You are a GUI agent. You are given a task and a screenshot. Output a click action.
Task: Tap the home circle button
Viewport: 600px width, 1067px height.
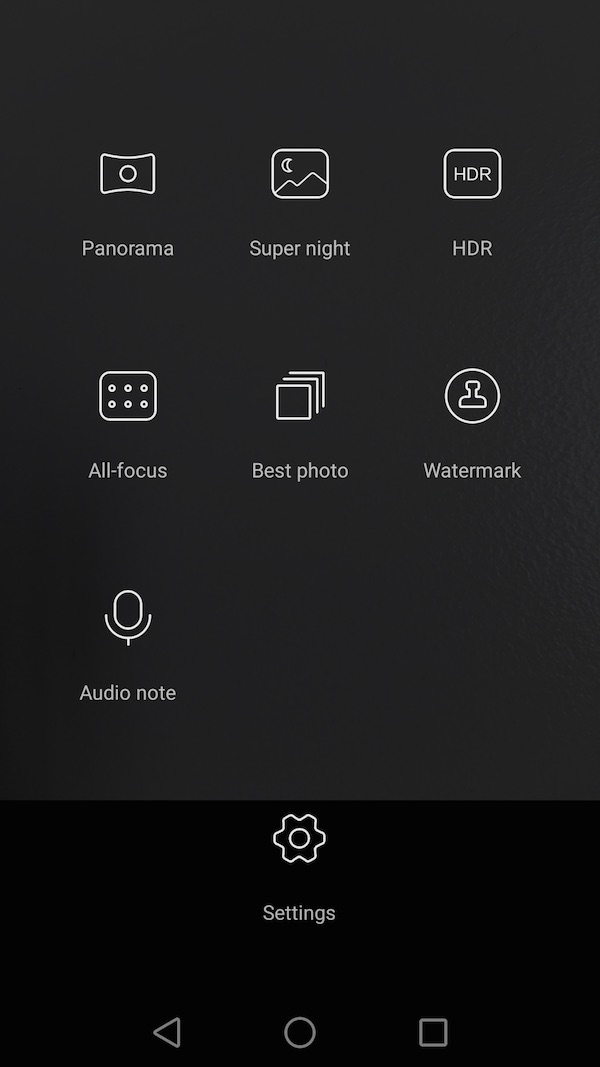(x=300, y=1032)
